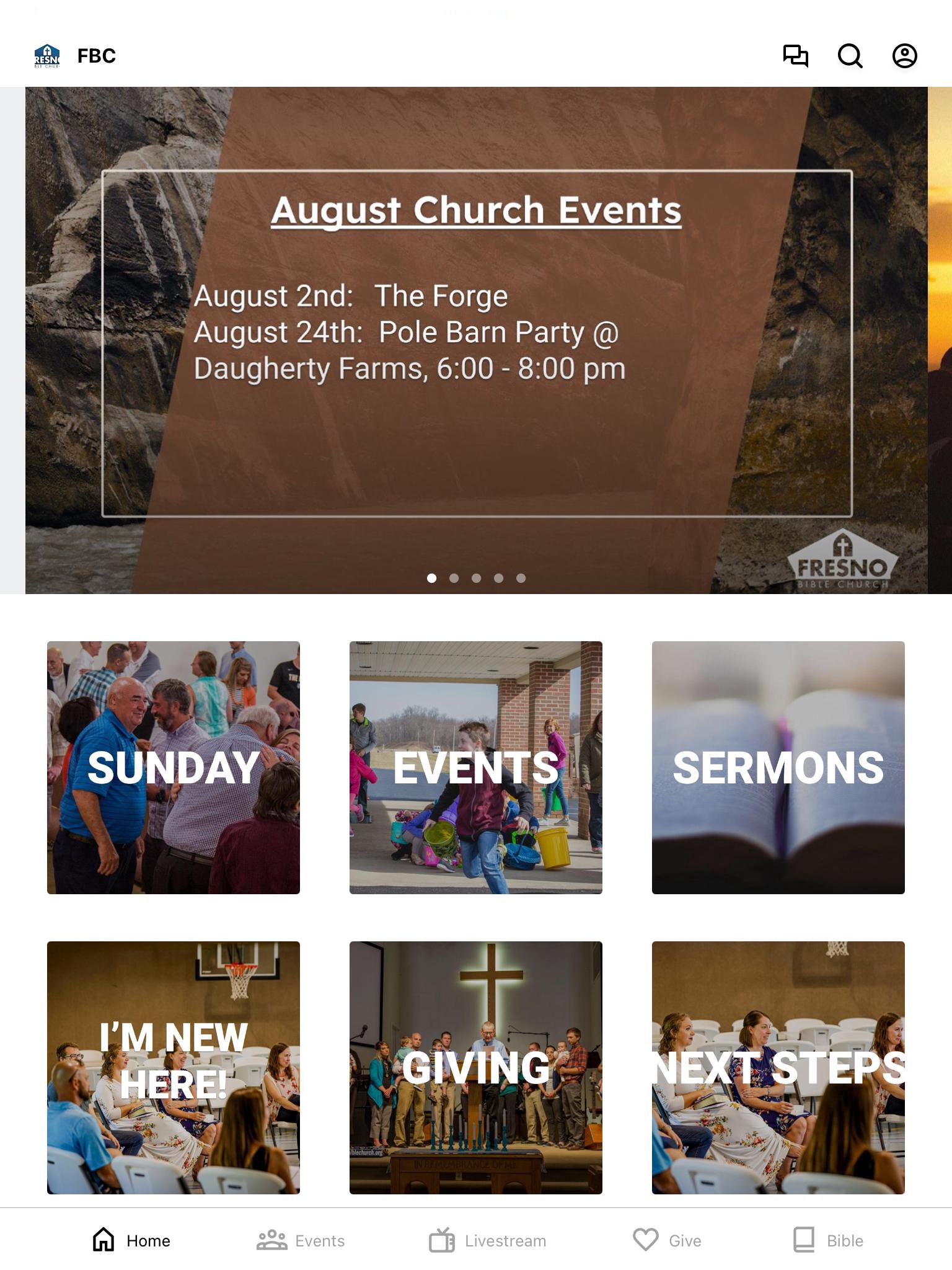Select the I'M NEW HERE! tile

pyautogui.click(x=174, y=1067)
